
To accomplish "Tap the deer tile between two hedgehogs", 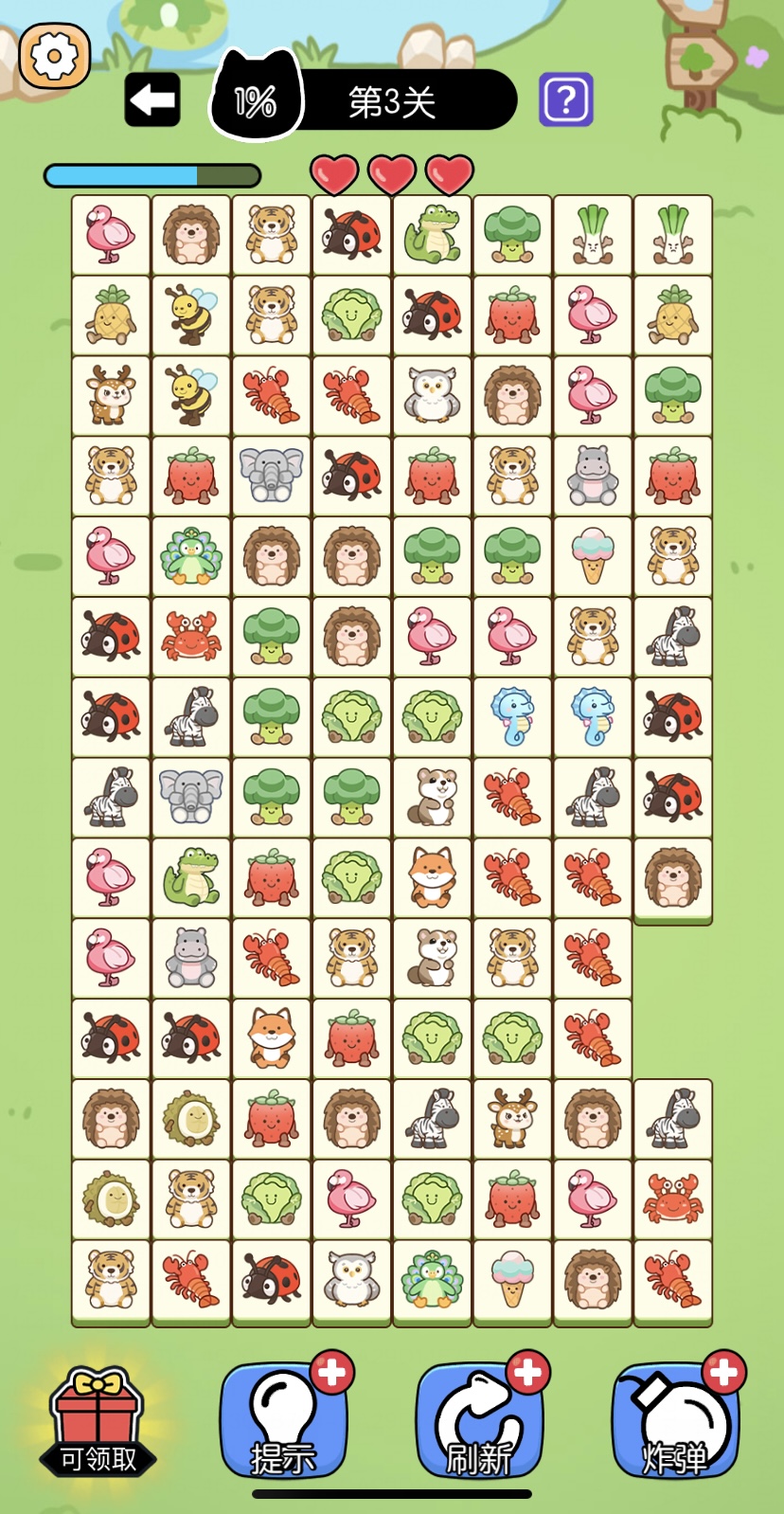I will tap(512, 1118).
